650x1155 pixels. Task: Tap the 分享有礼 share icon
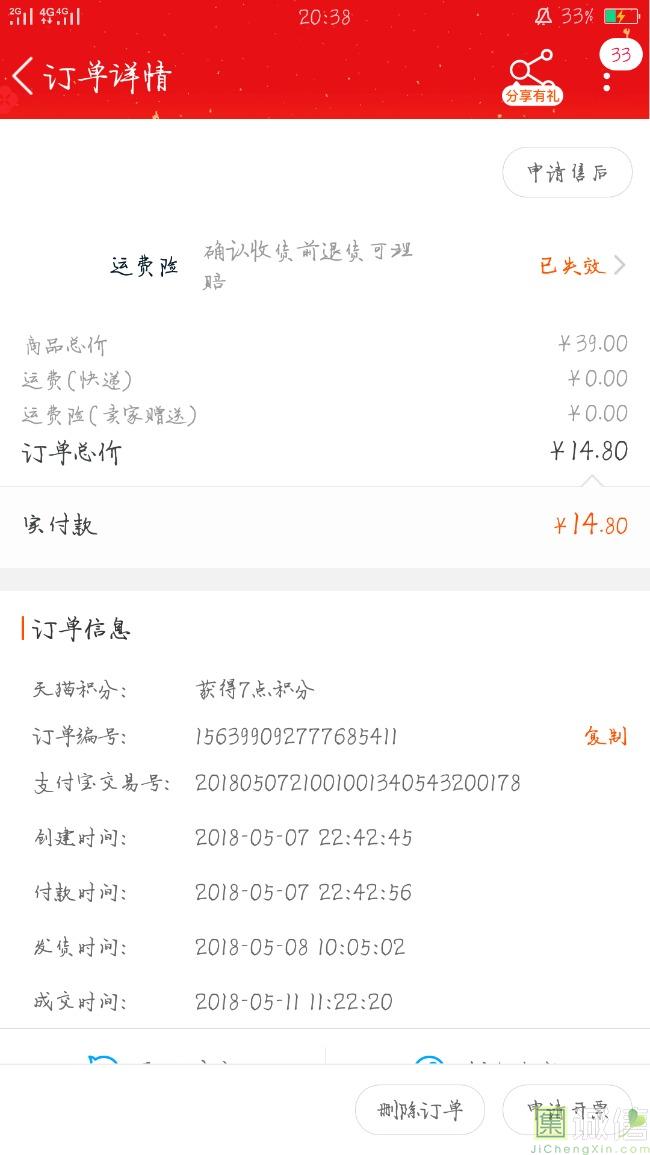tap(533, 77)
